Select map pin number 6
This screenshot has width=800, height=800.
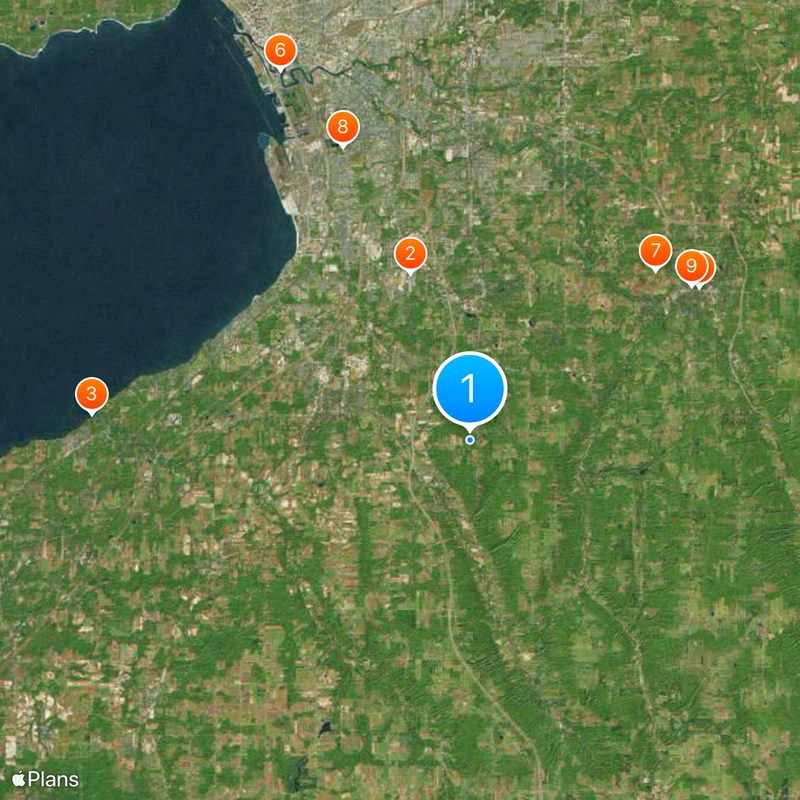coord(280,50)
